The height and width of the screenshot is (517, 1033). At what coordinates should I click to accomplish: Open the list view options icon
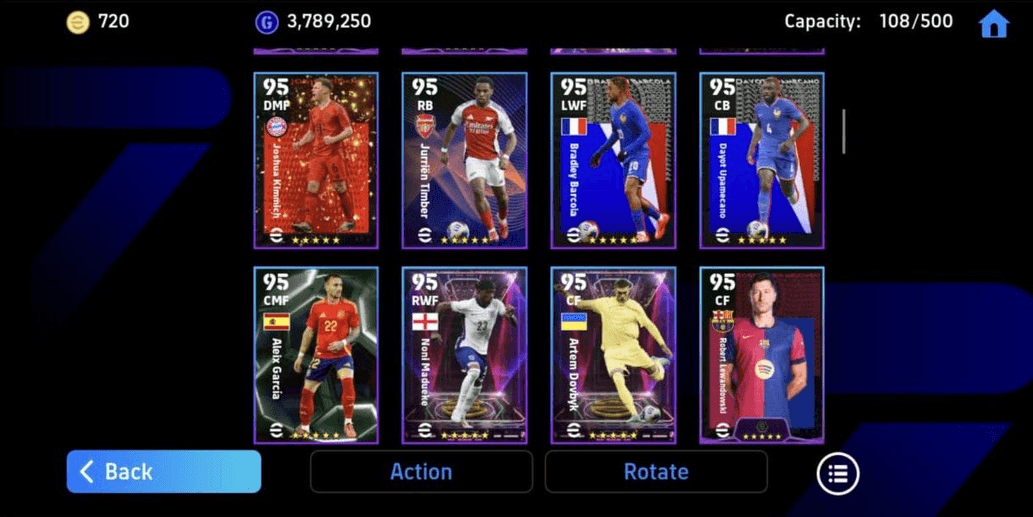[x=838, y=473]
